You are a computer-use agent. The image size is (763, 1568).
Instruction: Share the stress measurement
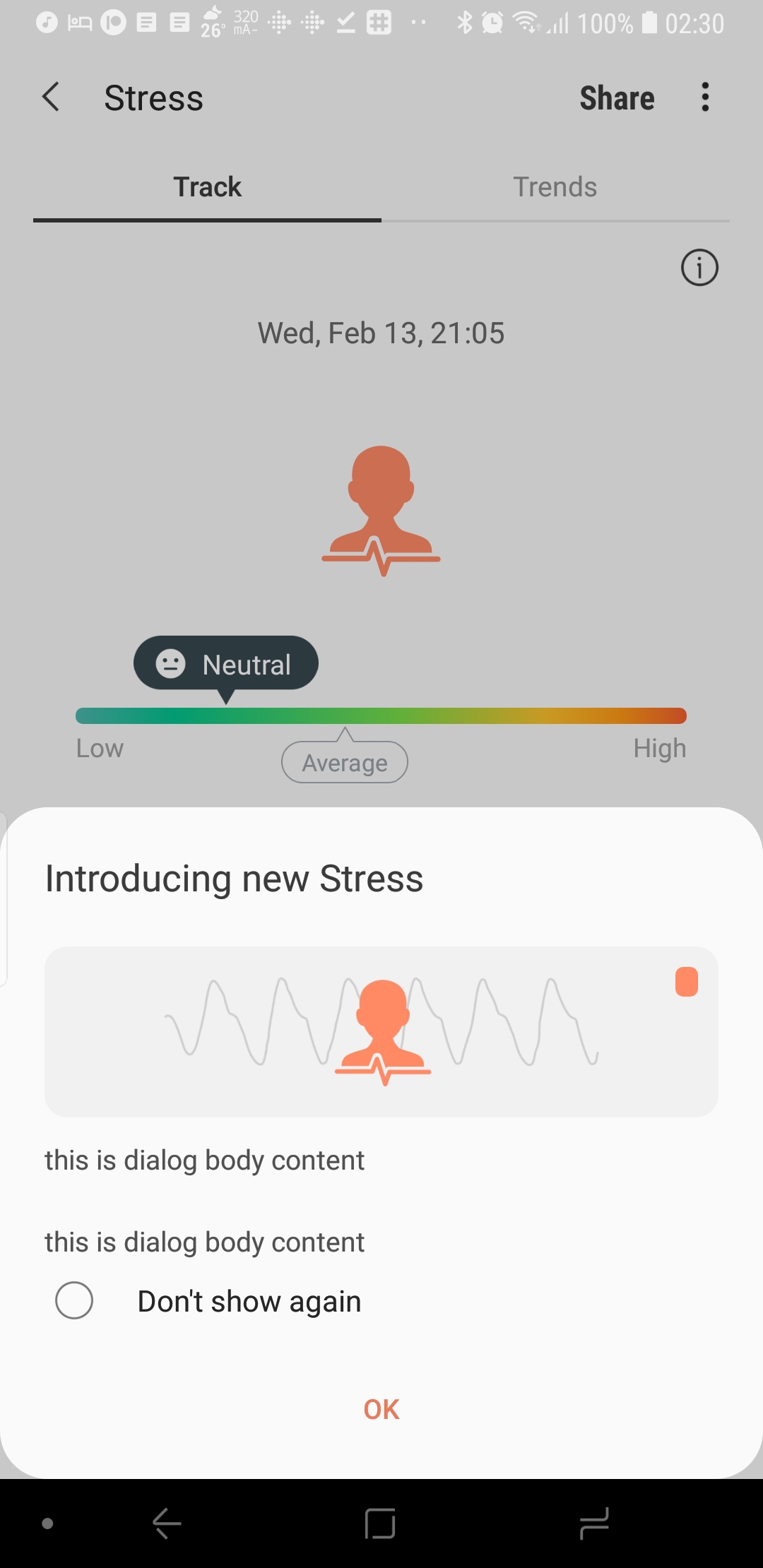617,97
